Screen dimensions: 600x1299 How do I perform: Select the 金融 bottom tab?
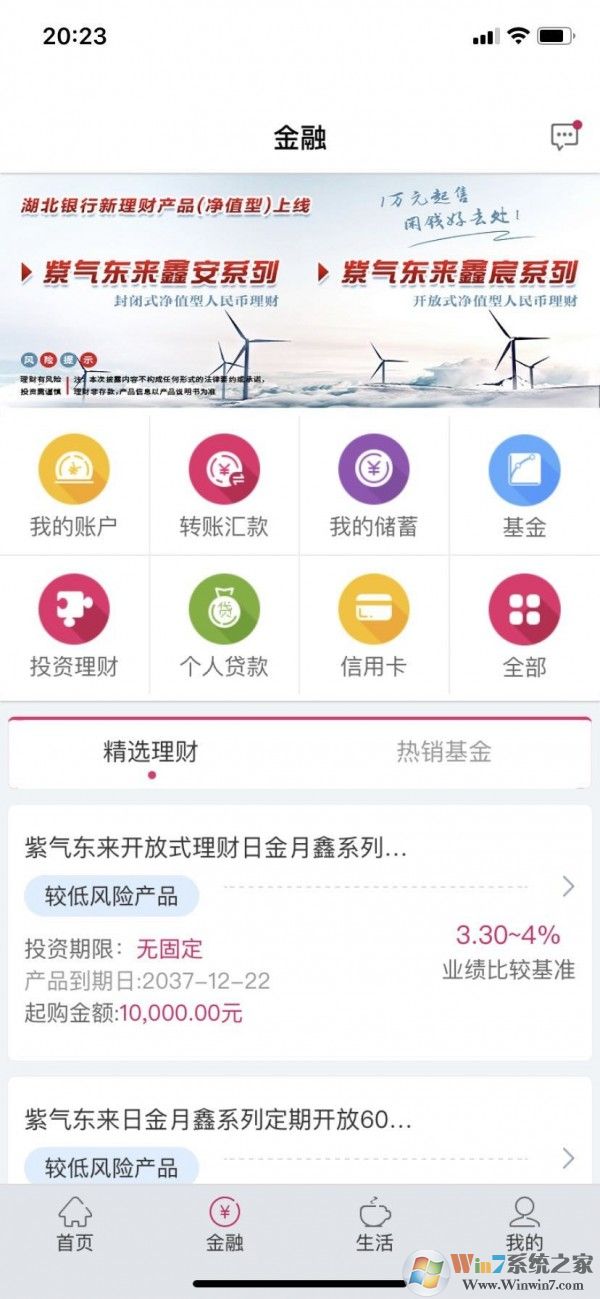point(225,1225)
